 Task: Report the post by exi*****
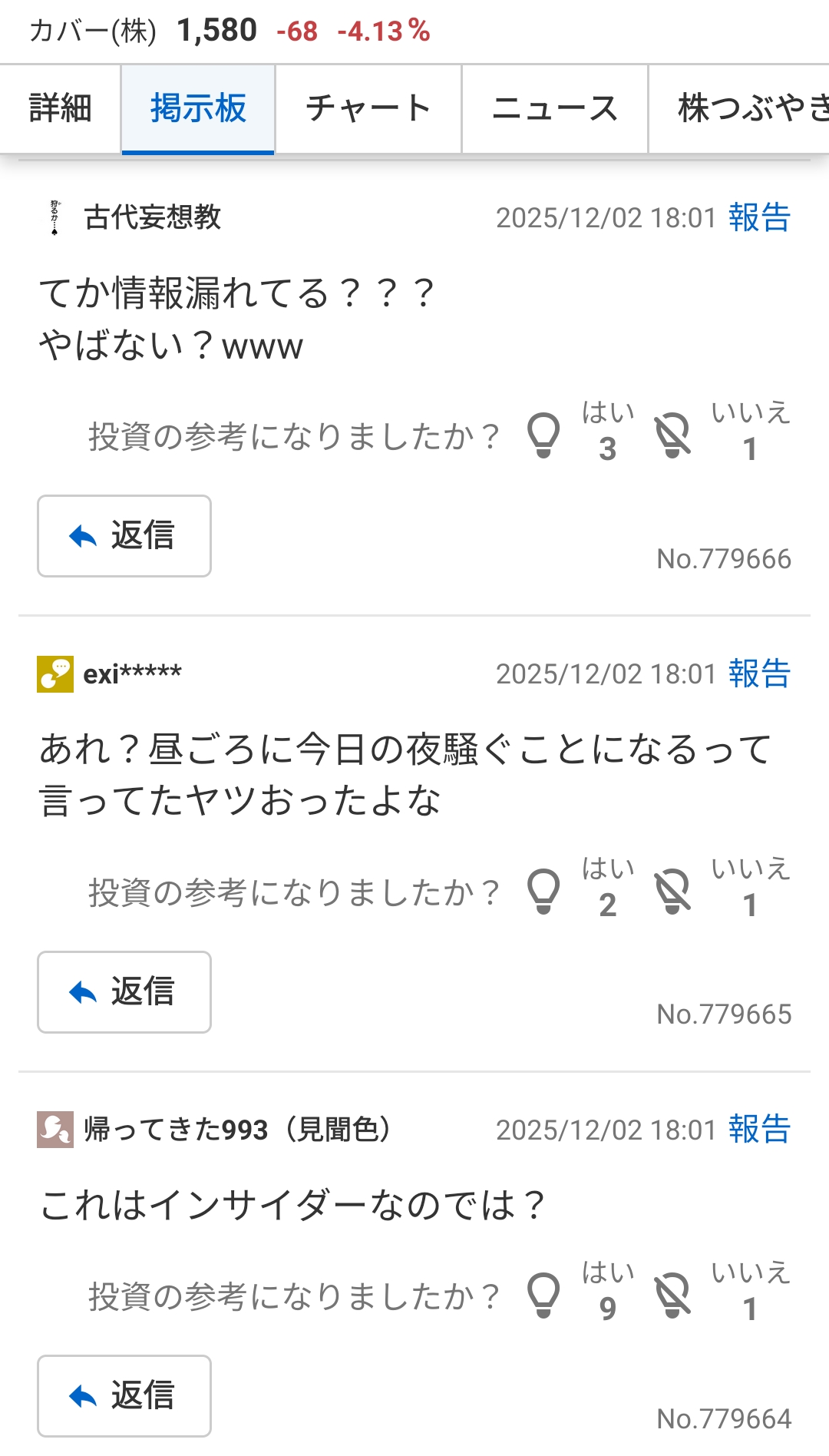759,673
